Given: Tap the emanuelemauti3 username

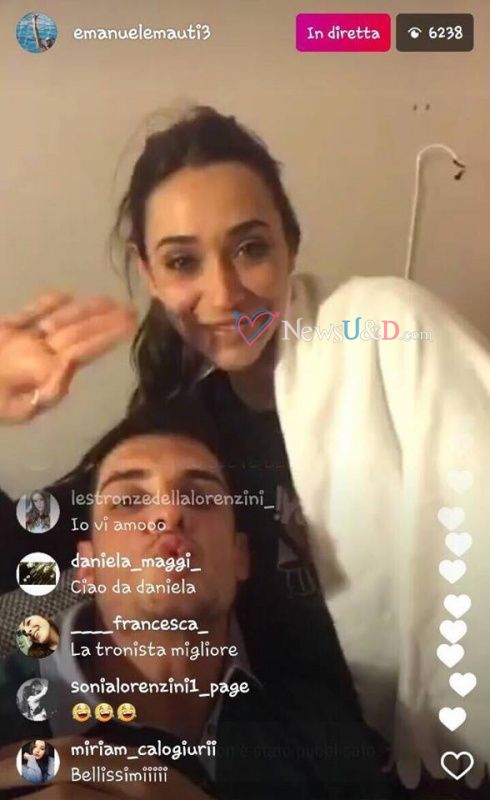Looking at the screenshot, I should click(141, 33).
